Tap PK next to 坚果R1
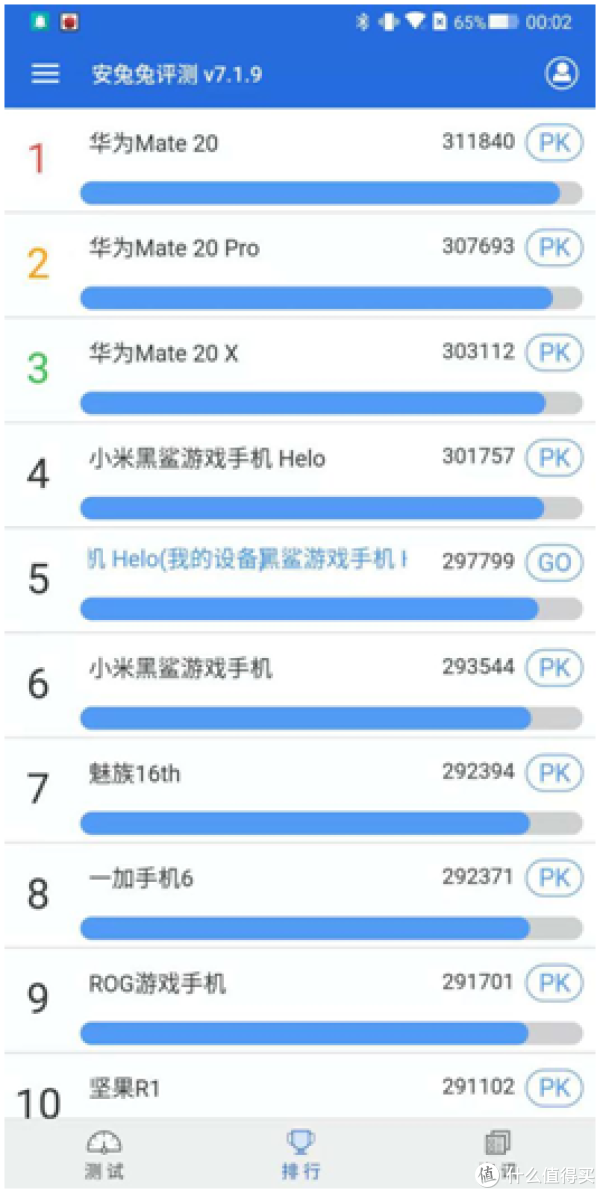600x1193 pixels. click(554, 1087)
